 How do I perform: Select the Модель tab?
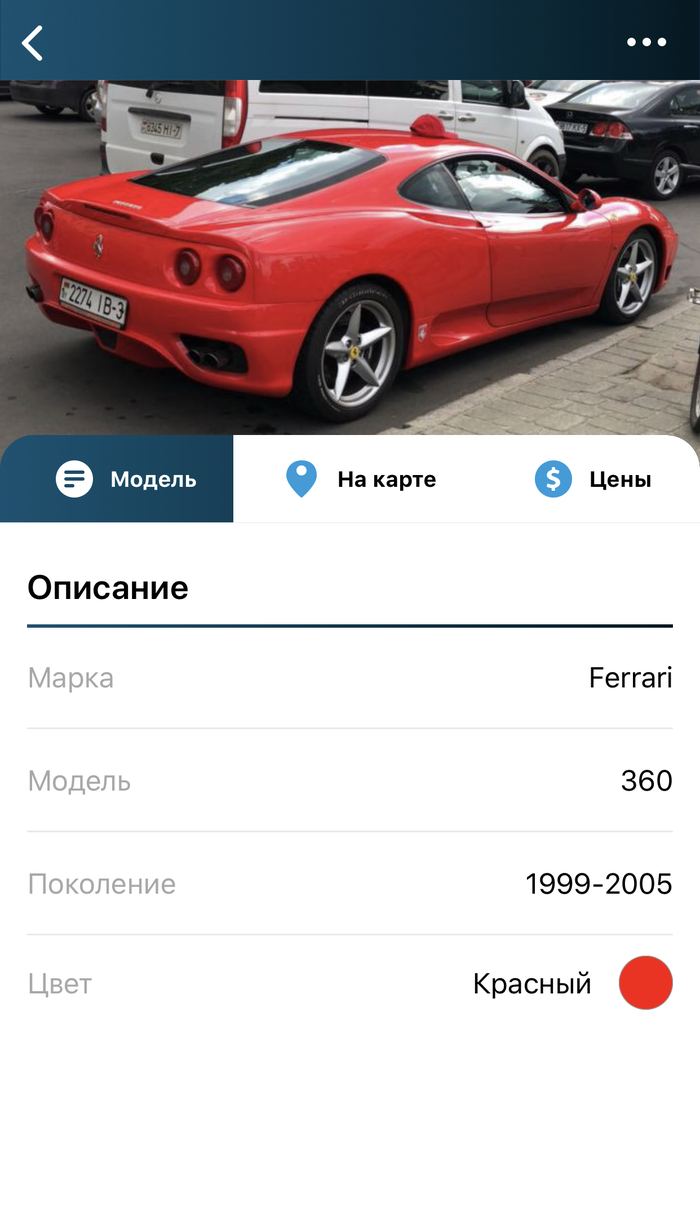click(x=126, y=479)
